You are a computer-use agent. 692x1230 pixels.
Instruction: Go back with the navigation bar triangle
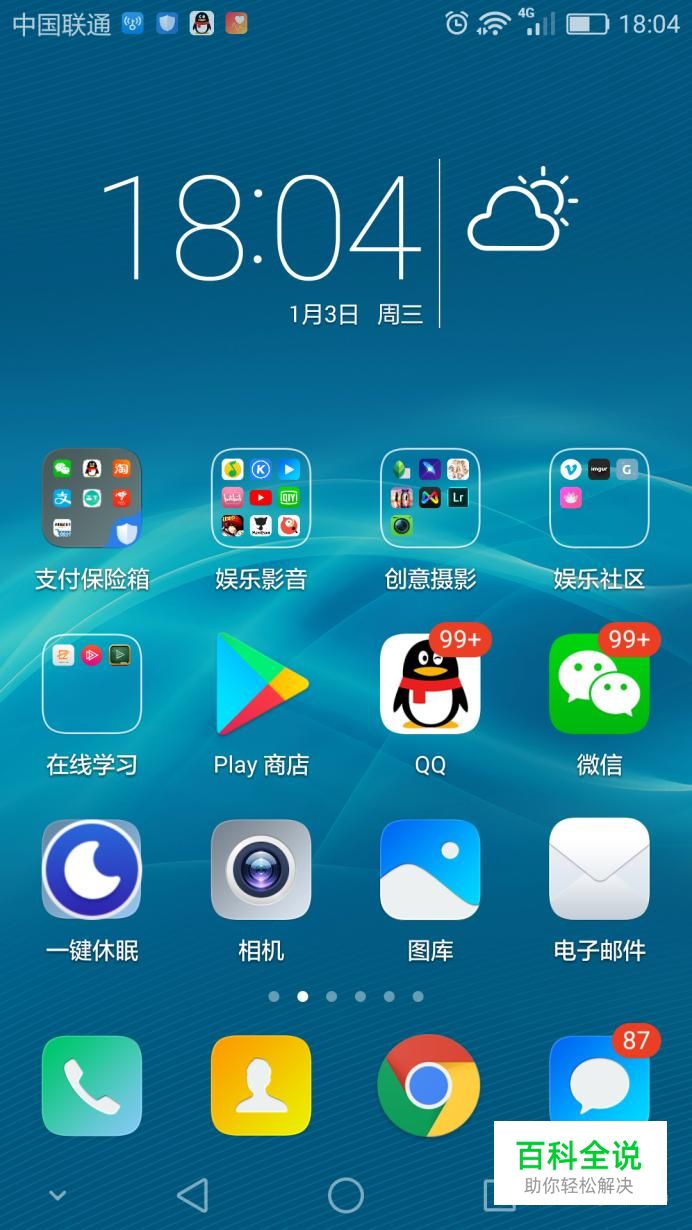click(192, 1194)
